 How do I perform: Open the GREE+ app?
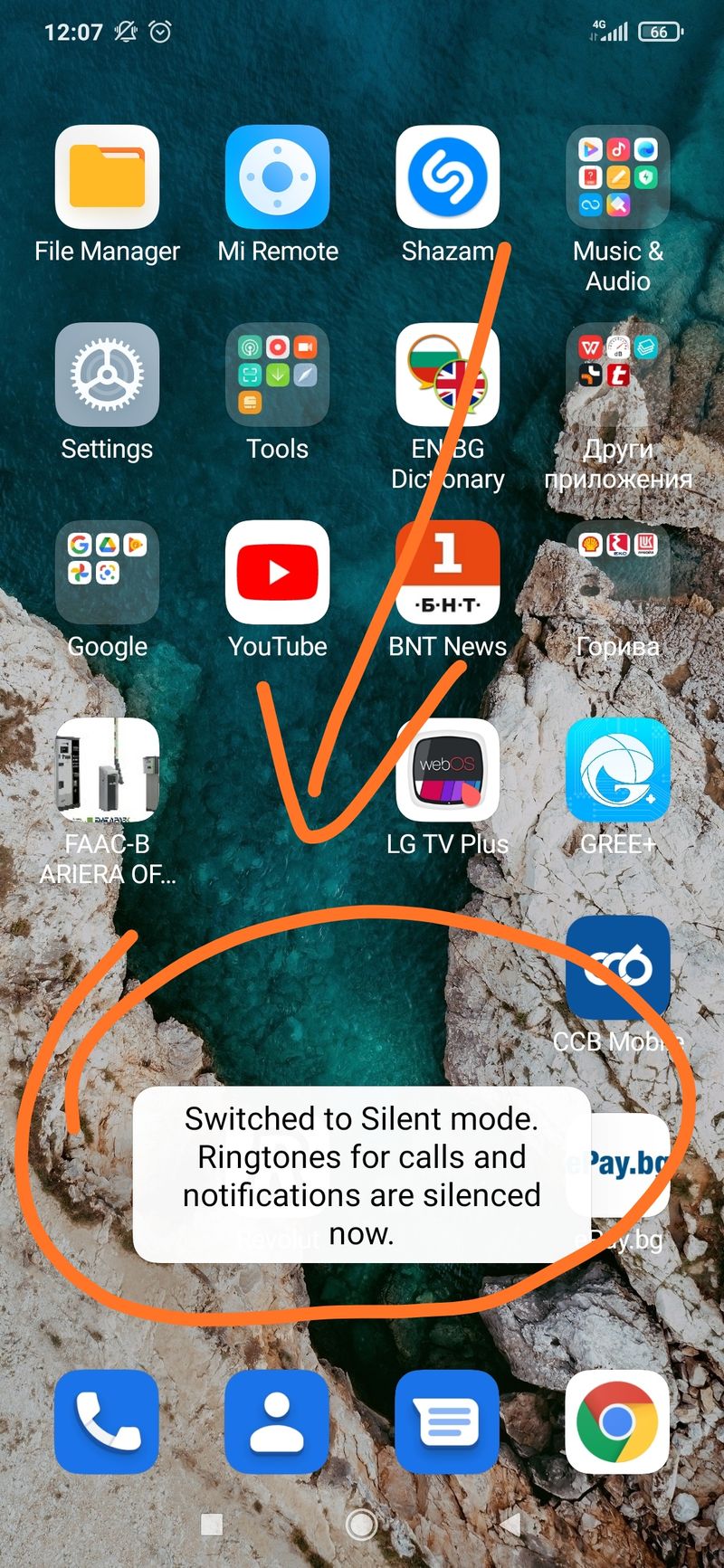618,770
